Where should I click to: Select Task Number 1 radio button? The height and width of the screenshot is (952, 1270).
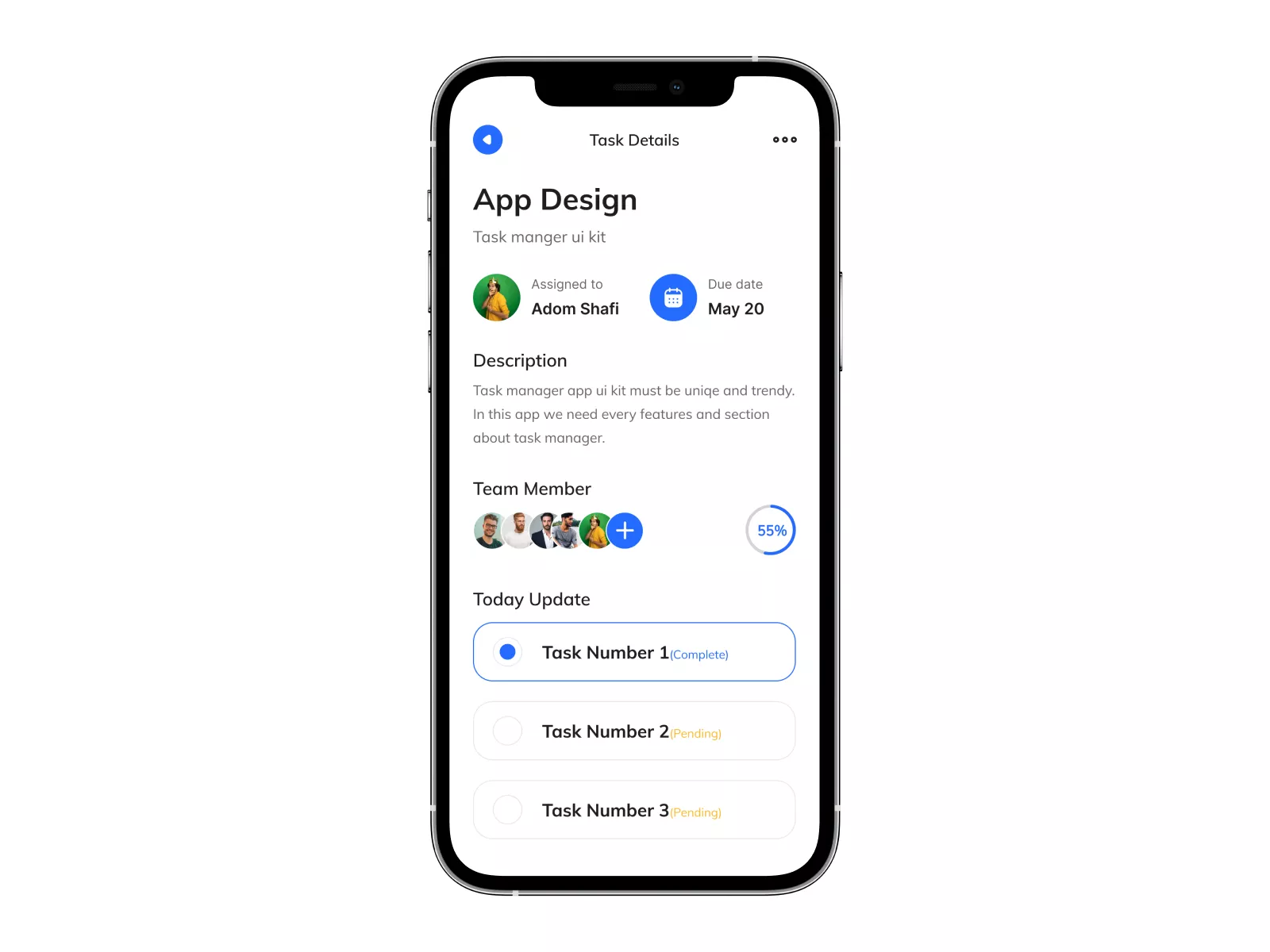pyautogui.click(x=507, y=652)
